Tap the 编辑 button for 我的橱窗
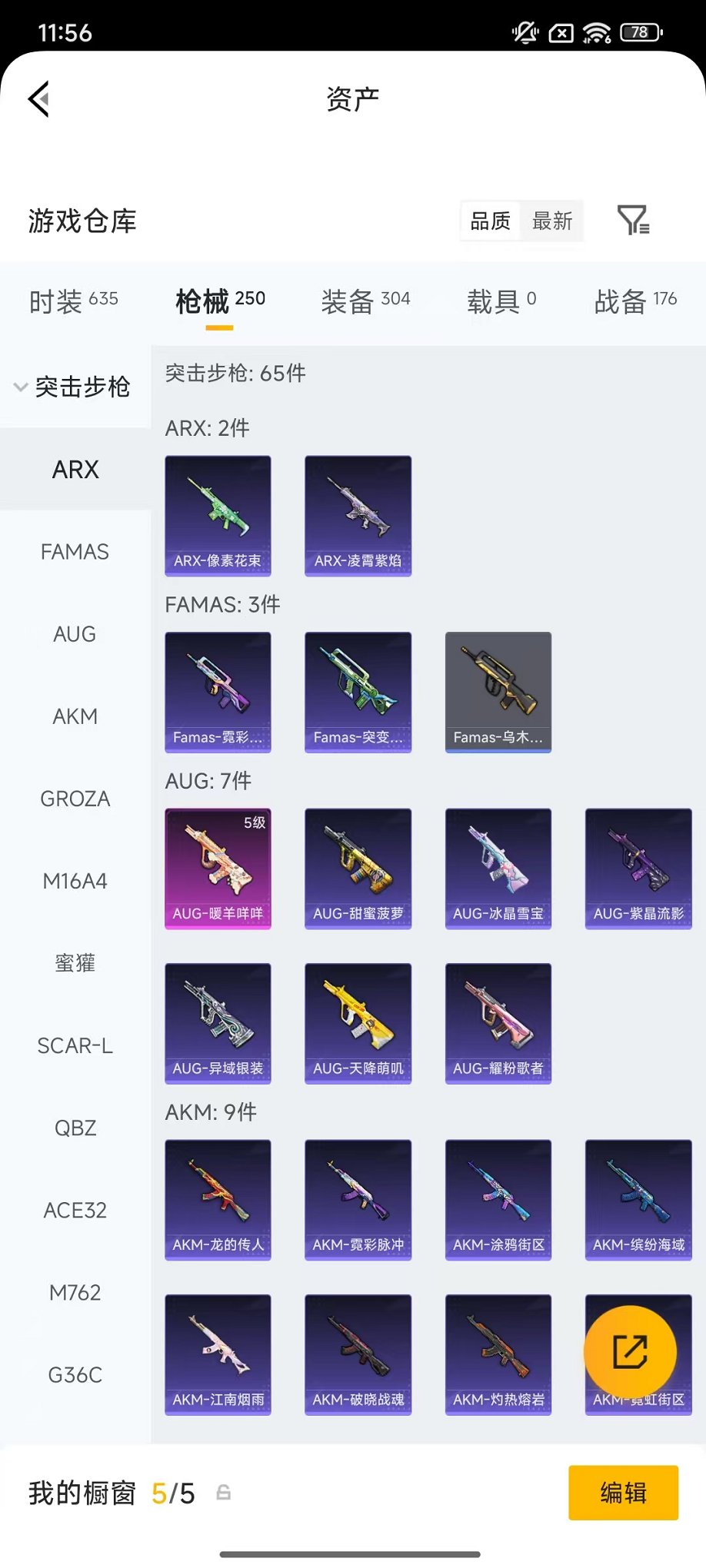 tap(623, 1493)
